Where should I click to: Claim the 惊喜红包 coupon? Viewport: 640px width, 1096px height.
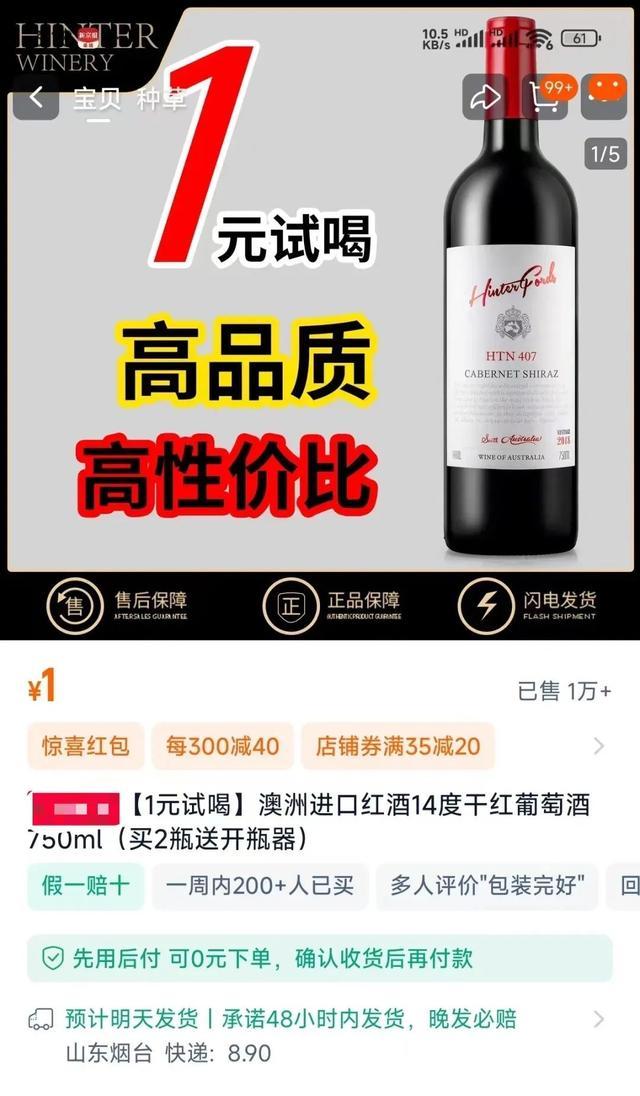click(85, 747)
